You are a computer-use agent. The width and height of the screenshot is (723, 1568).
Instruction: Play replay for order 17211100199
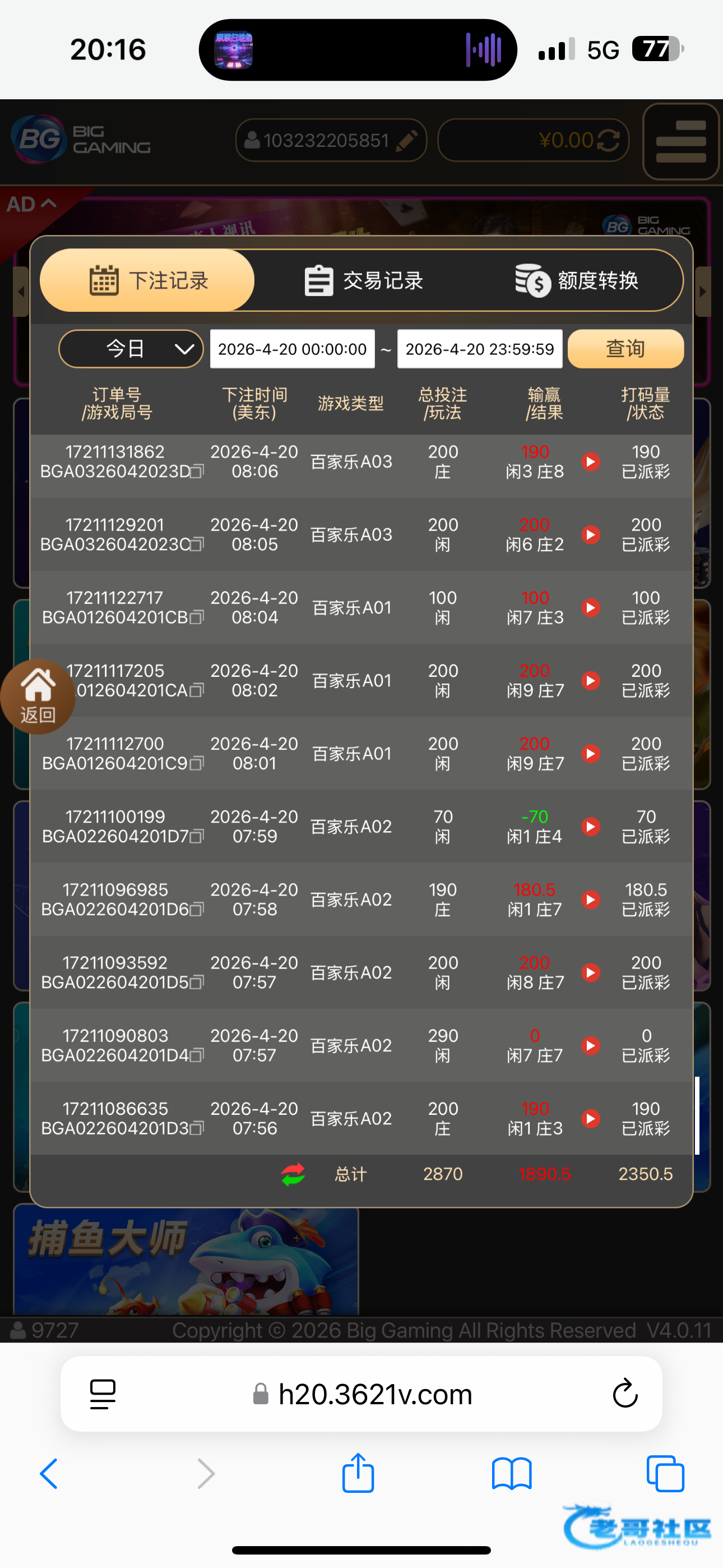(590, 827)
